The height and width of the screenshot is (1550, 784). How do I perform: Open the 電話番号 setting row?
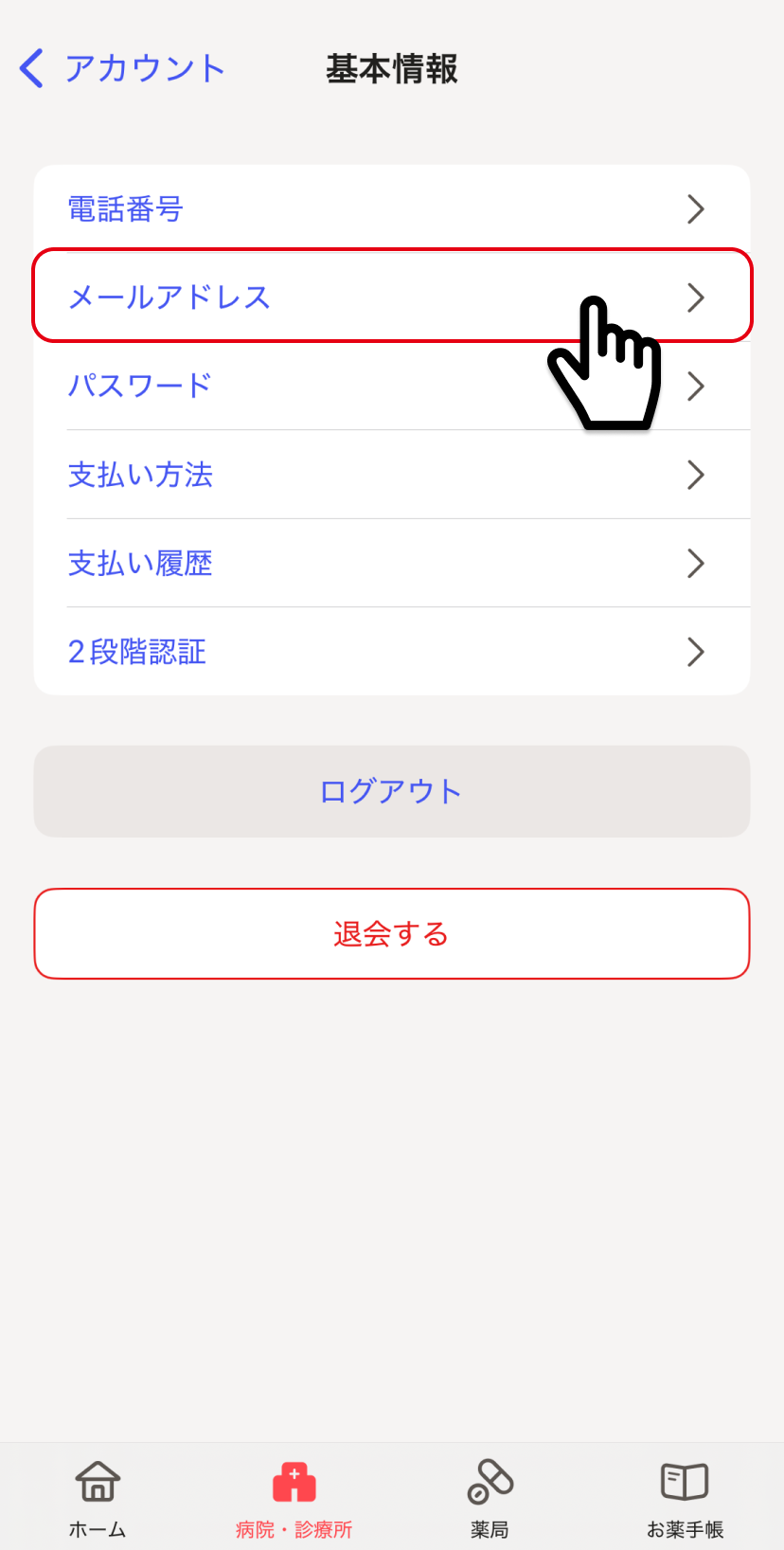[392, 208]
